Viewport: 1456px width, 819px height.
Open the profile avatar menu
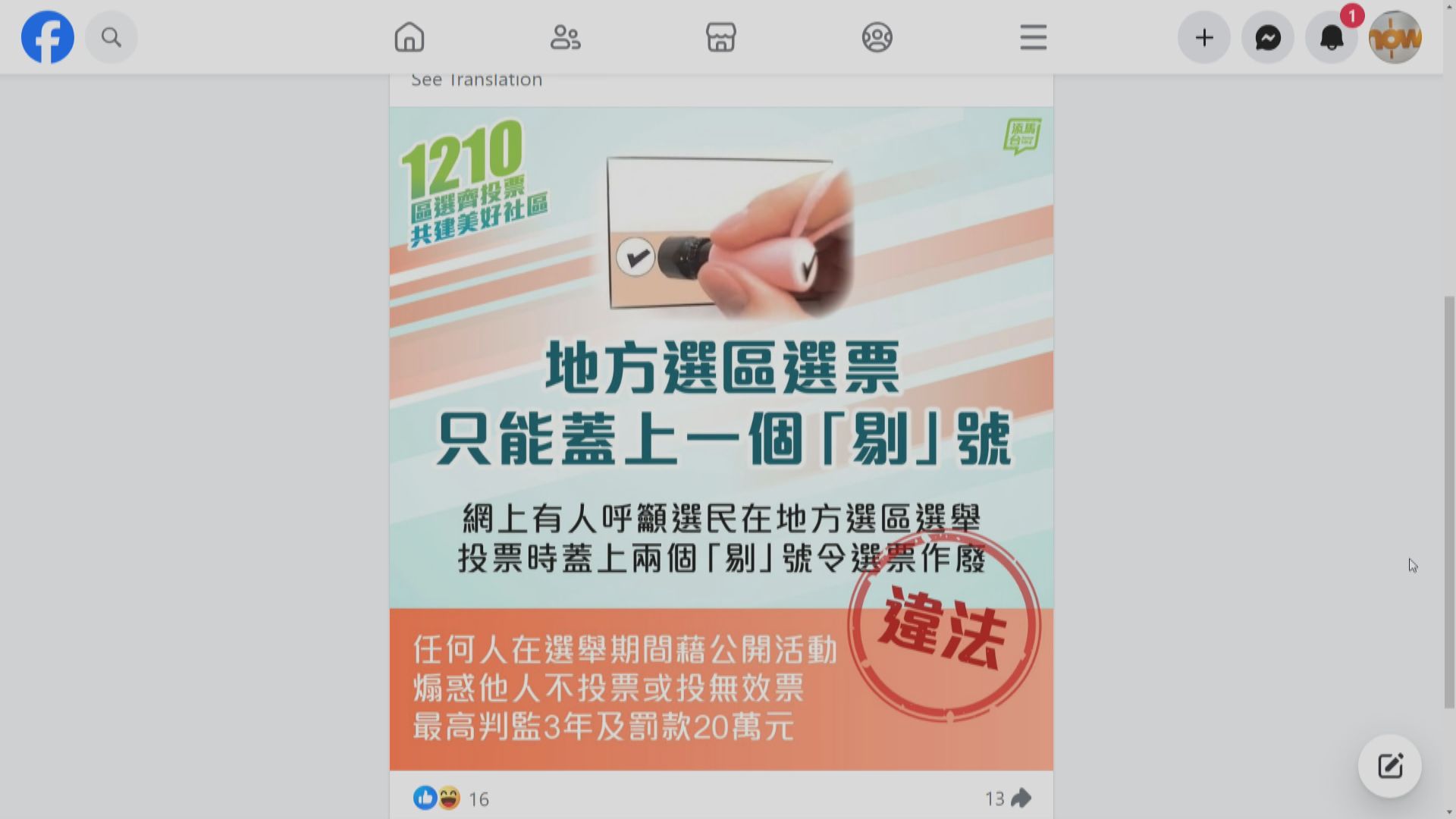[1395, 37]
